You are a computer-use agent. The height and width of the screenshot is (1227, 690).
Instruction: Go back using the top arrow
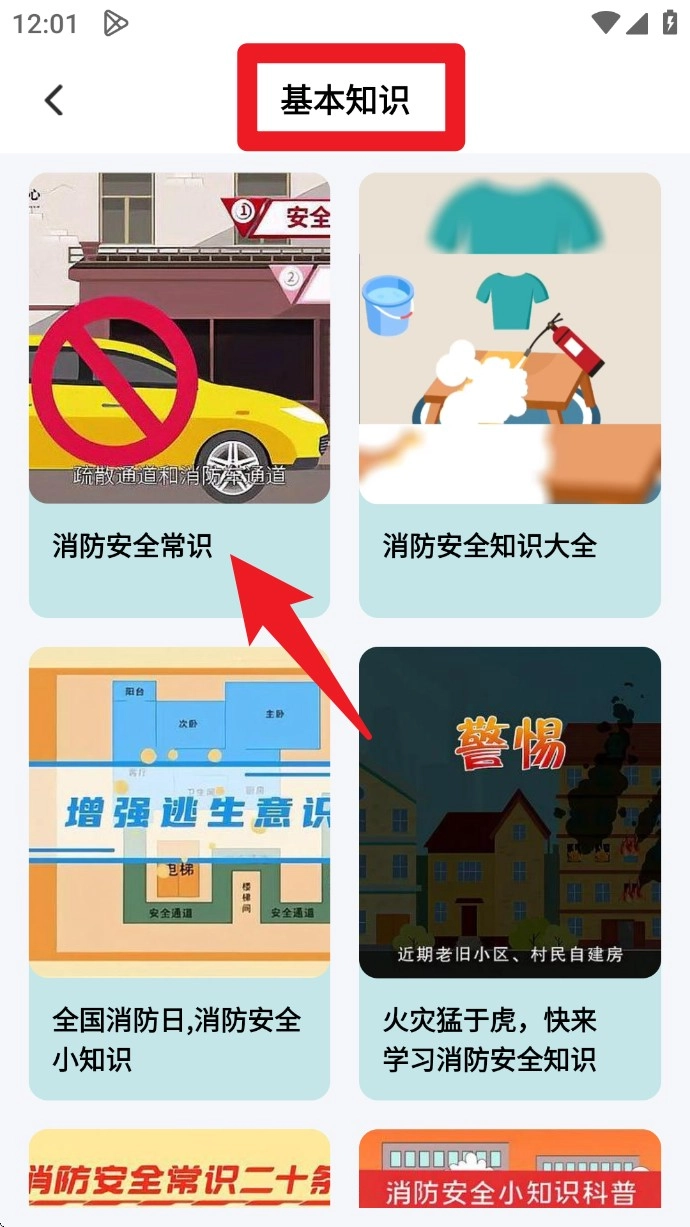click(54, 99)
